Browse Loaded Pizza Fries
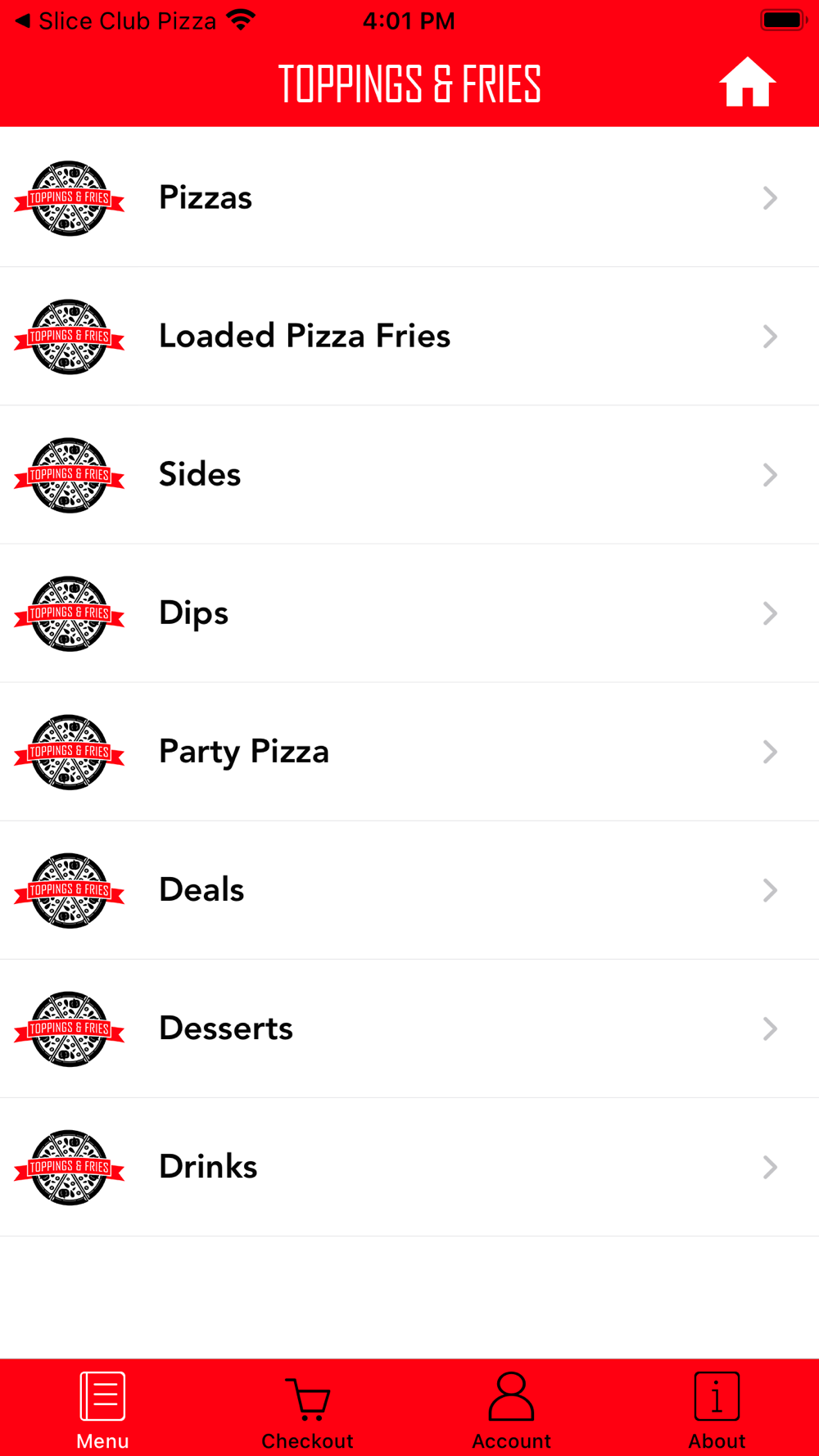The width and height of the screenshot is (819, 1456). (x=409, y=336)
